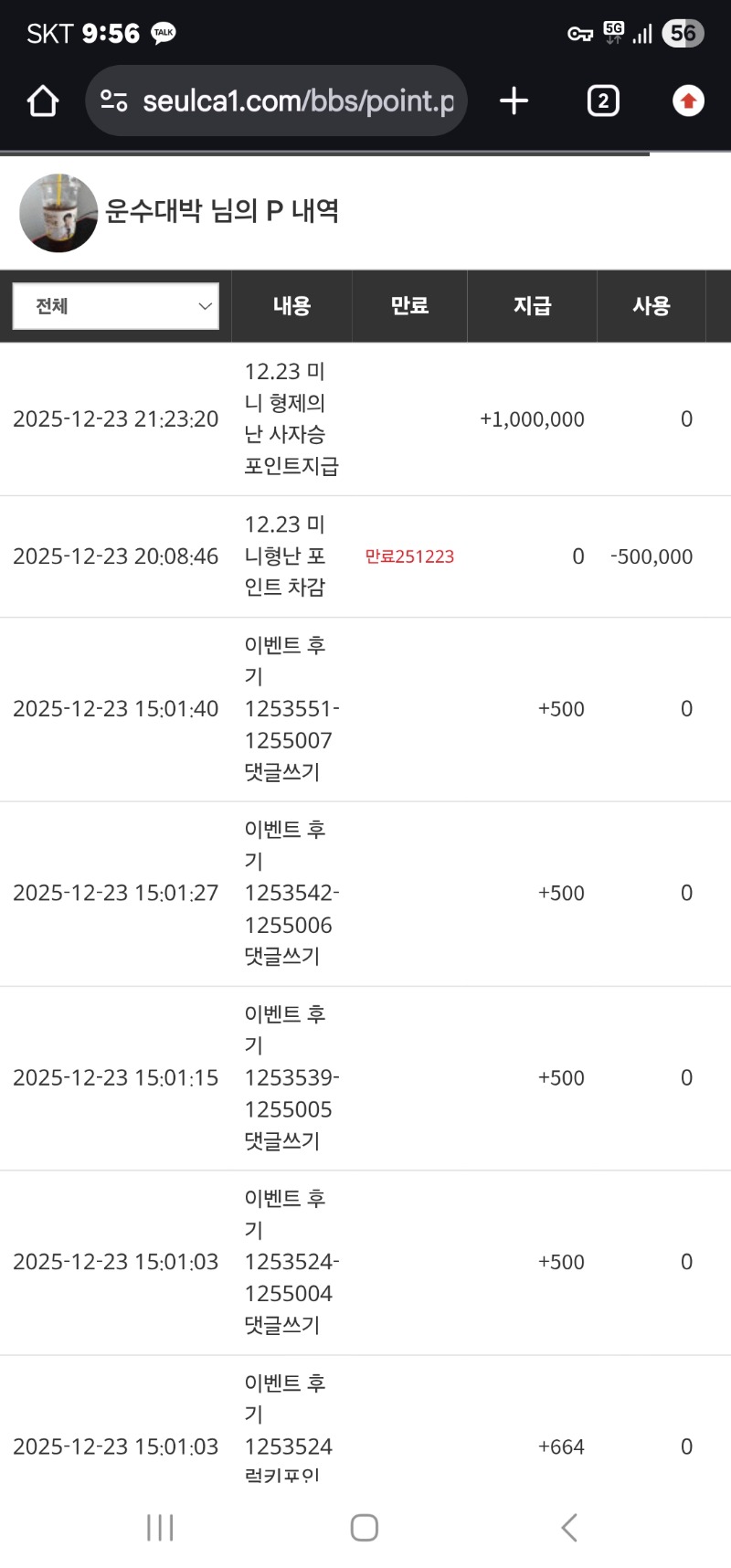Tap the seulca1.com address bar
Image resolution: width=731 pixels, height=1568 pixels.
298,101
